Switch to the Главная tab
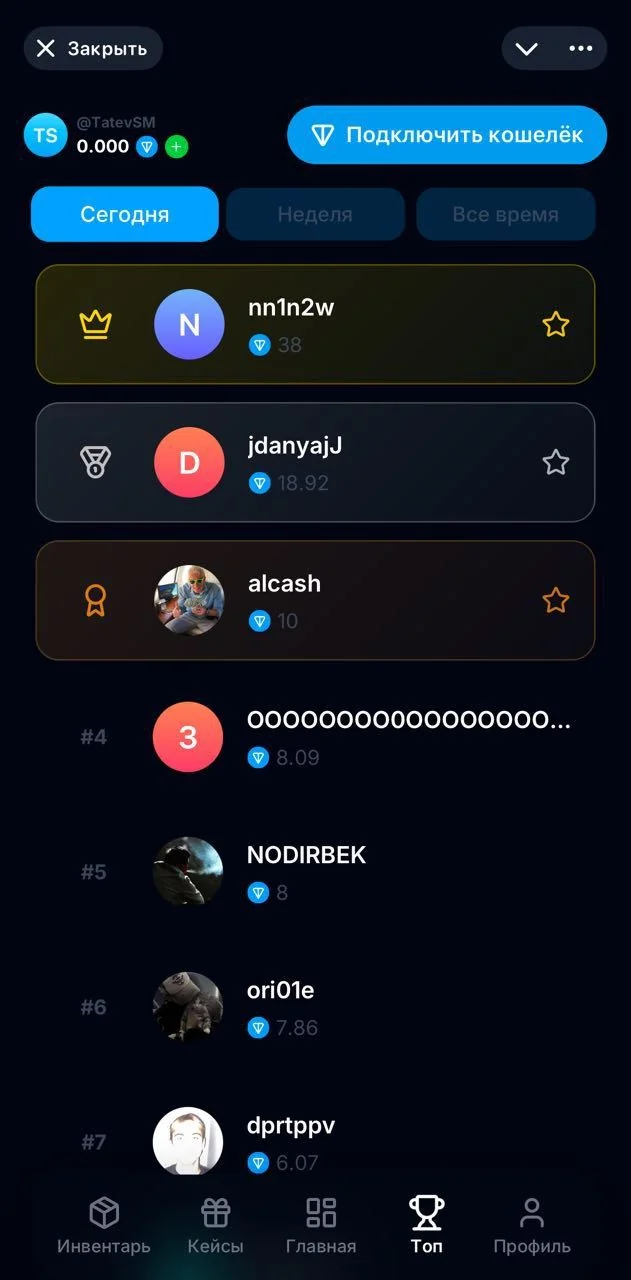The image size is (631, 1280). 321,1226
